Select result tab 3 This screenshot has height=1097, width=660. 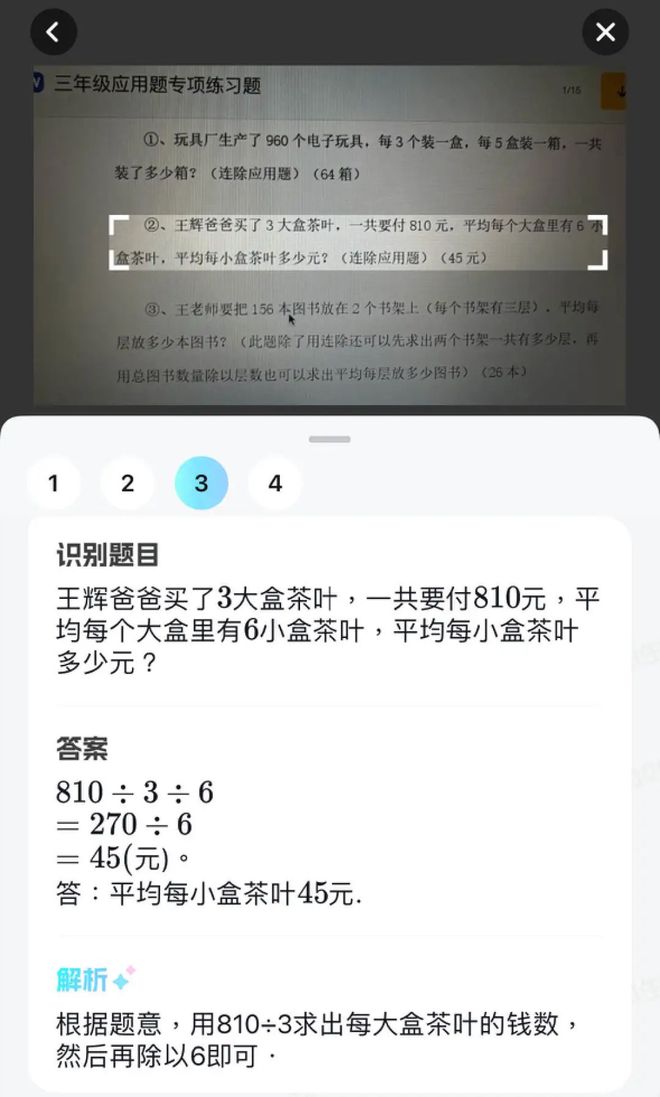point(201,484)
